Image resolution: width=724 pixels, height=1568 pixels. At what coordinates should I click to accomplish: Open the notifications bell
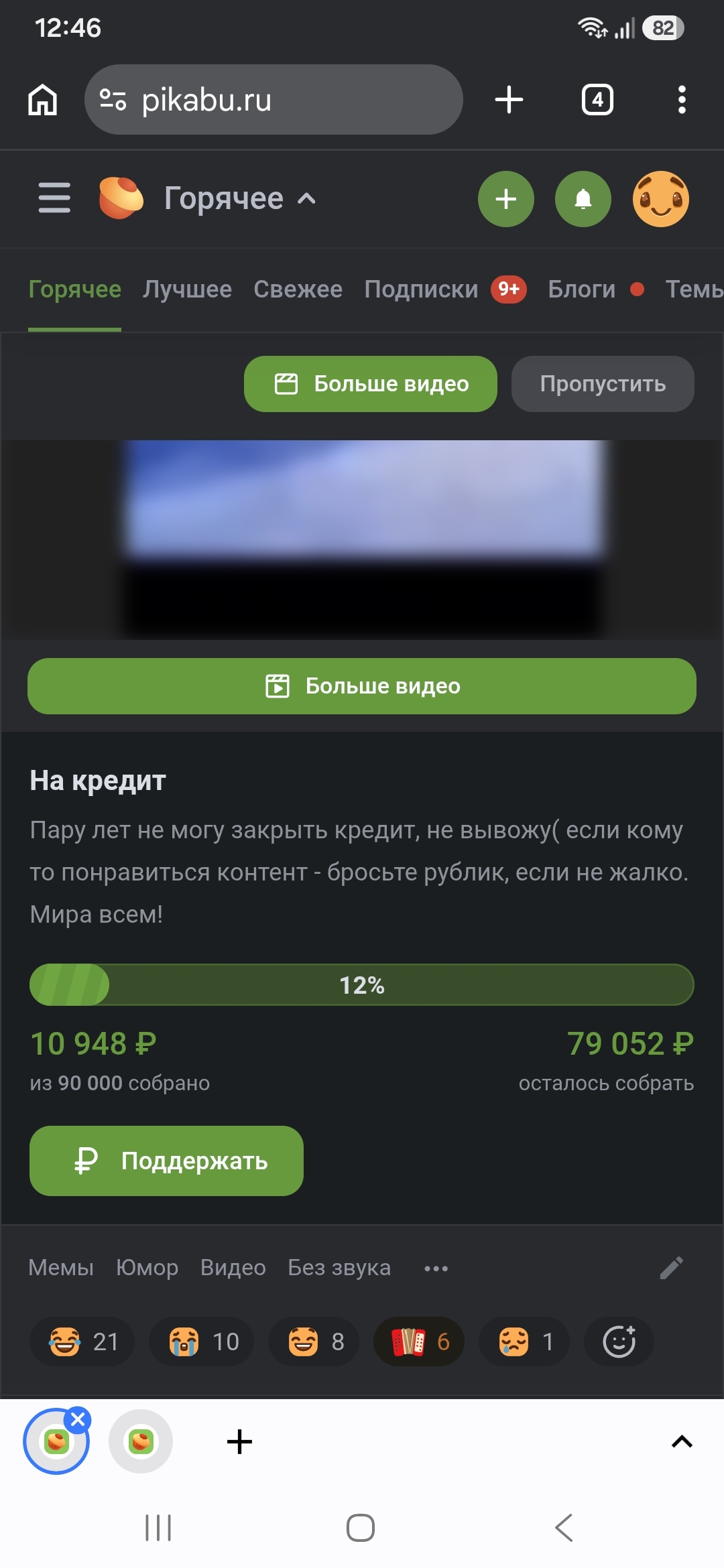click(x=583, y=199)
